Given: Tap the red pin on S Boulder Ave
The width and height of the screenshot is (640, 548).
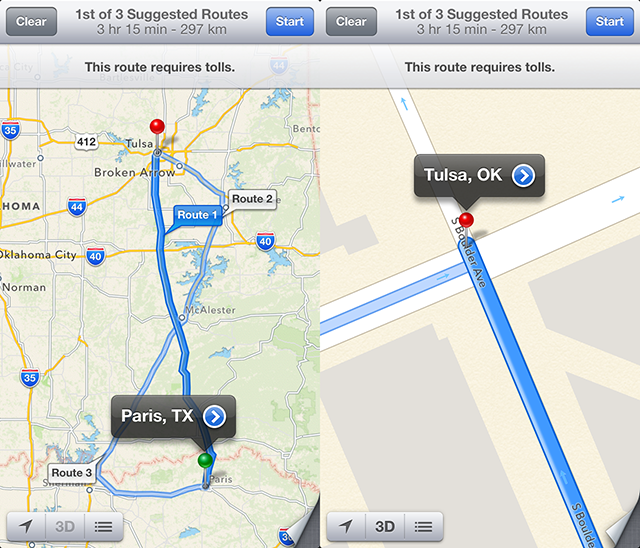Looking at the screenshot, I should tap(466, 220).
